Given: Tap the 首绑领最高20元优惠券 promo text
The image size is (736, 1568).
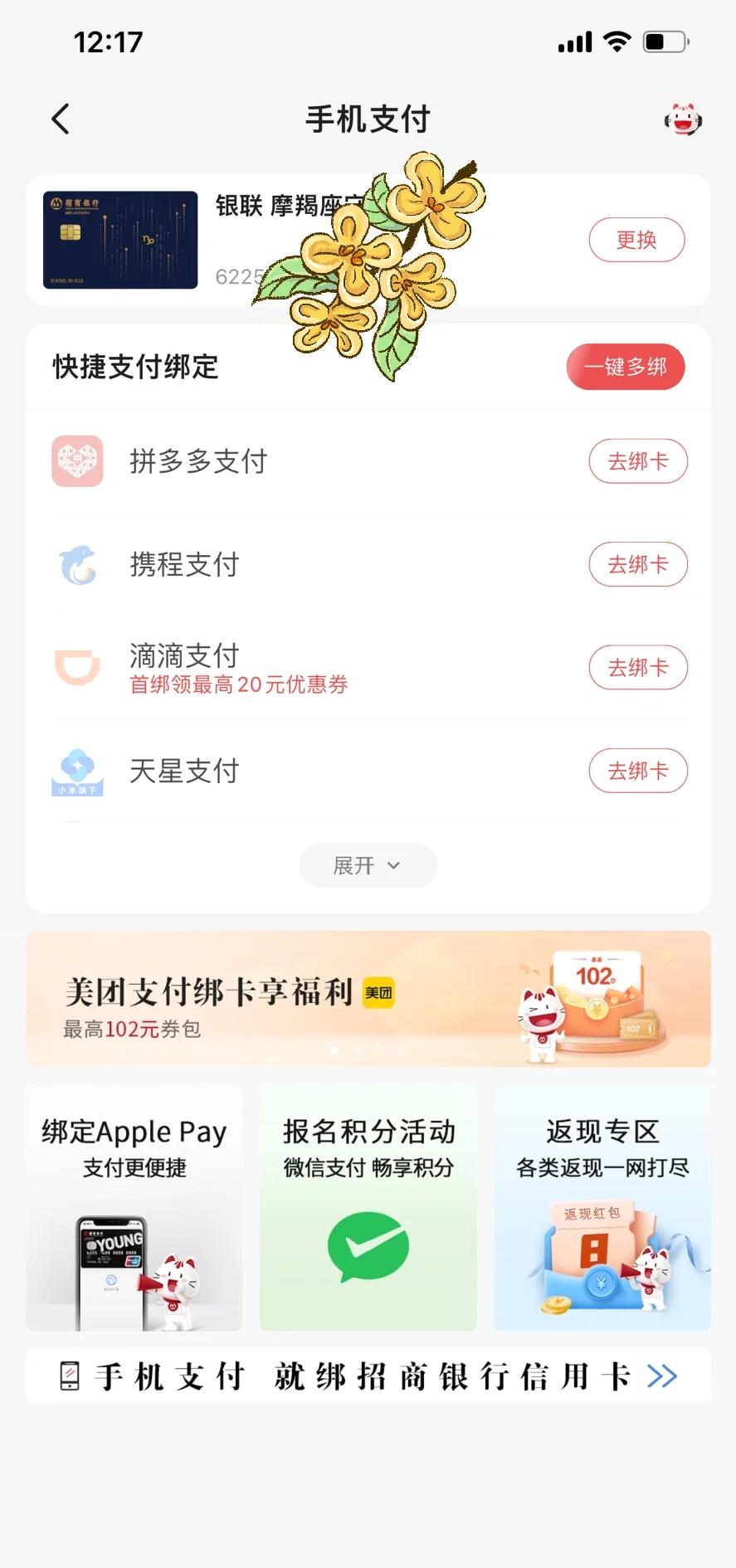Looking at the screenshot, I should 238,684.
